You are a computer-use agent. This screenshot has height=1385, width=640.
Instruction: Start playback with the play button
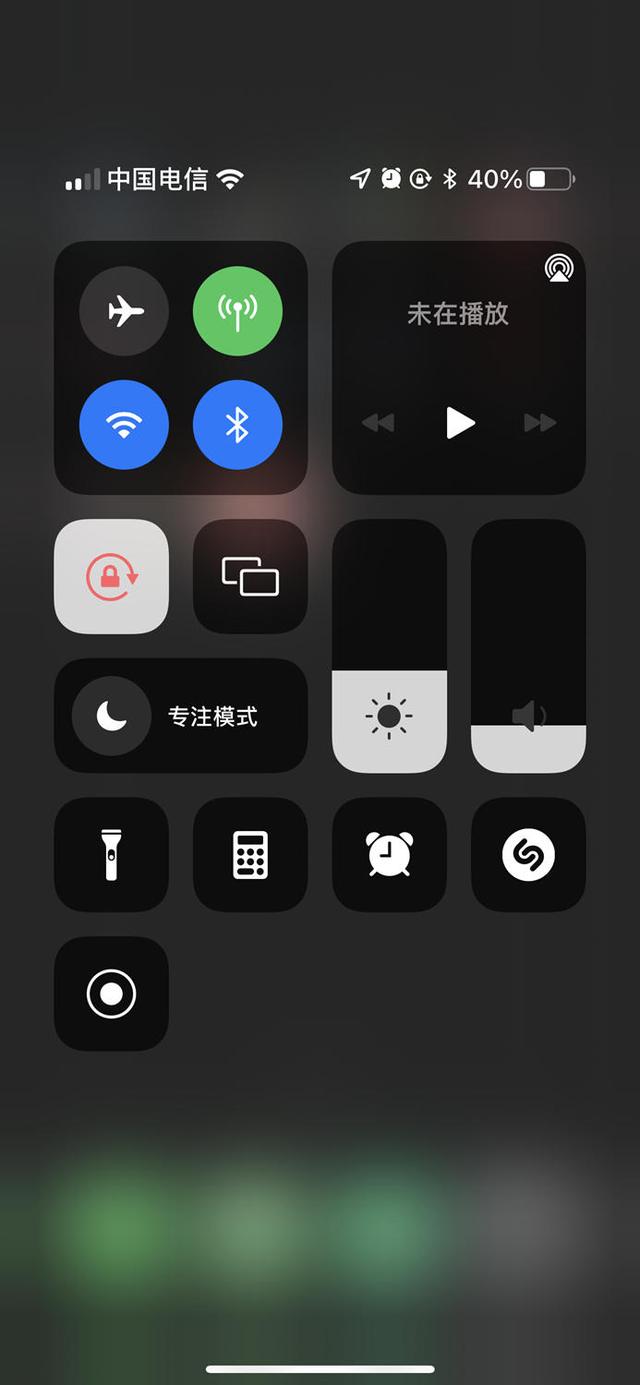(x=459, y=423)
